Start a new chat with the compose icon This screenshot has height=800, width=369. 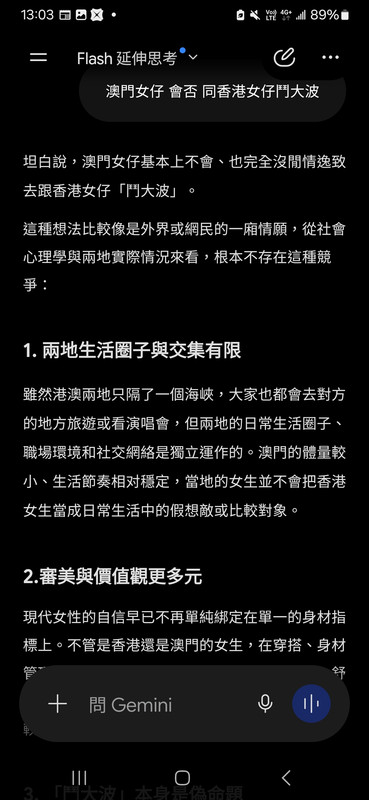[284, 58]
